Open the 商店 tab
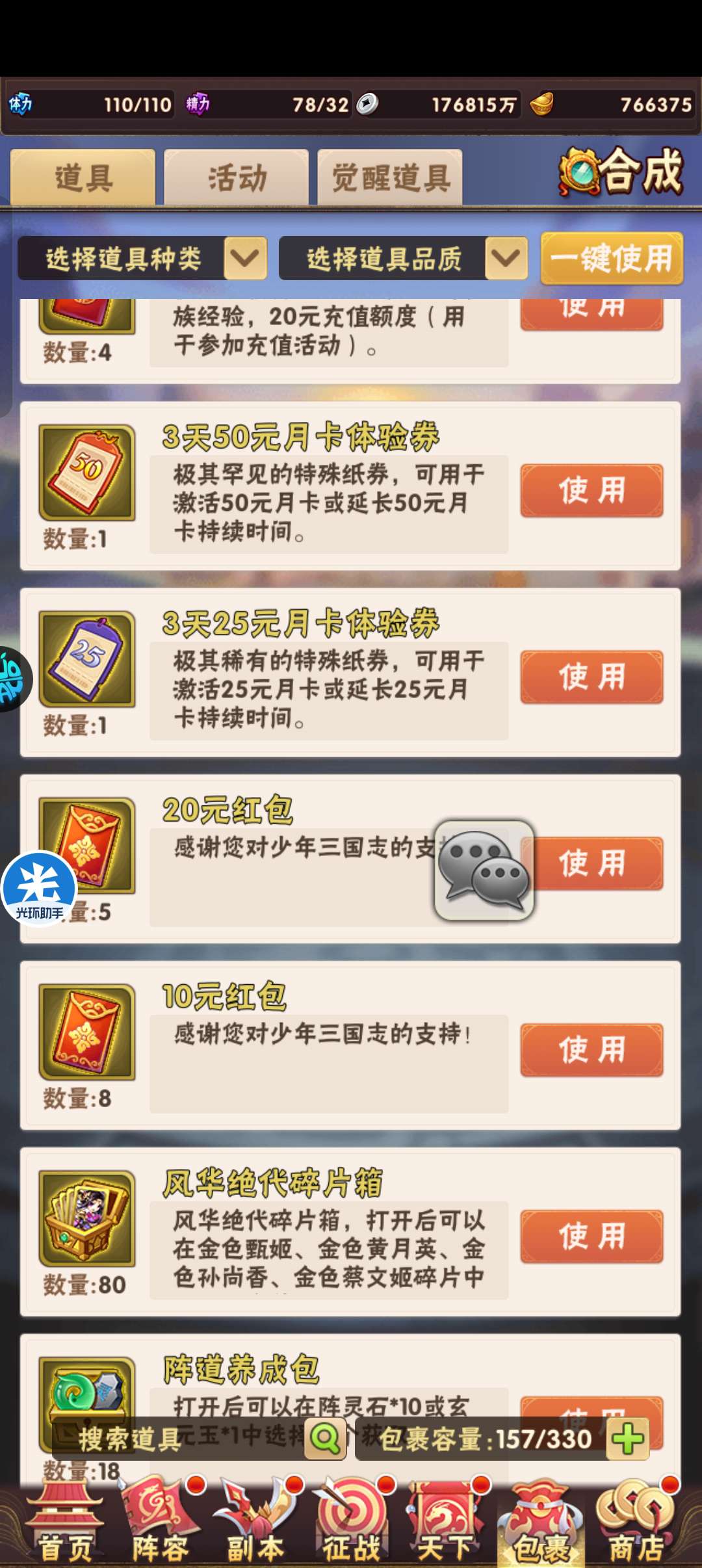Viewport: 702px width, 1568px height. coord(636,1524)
